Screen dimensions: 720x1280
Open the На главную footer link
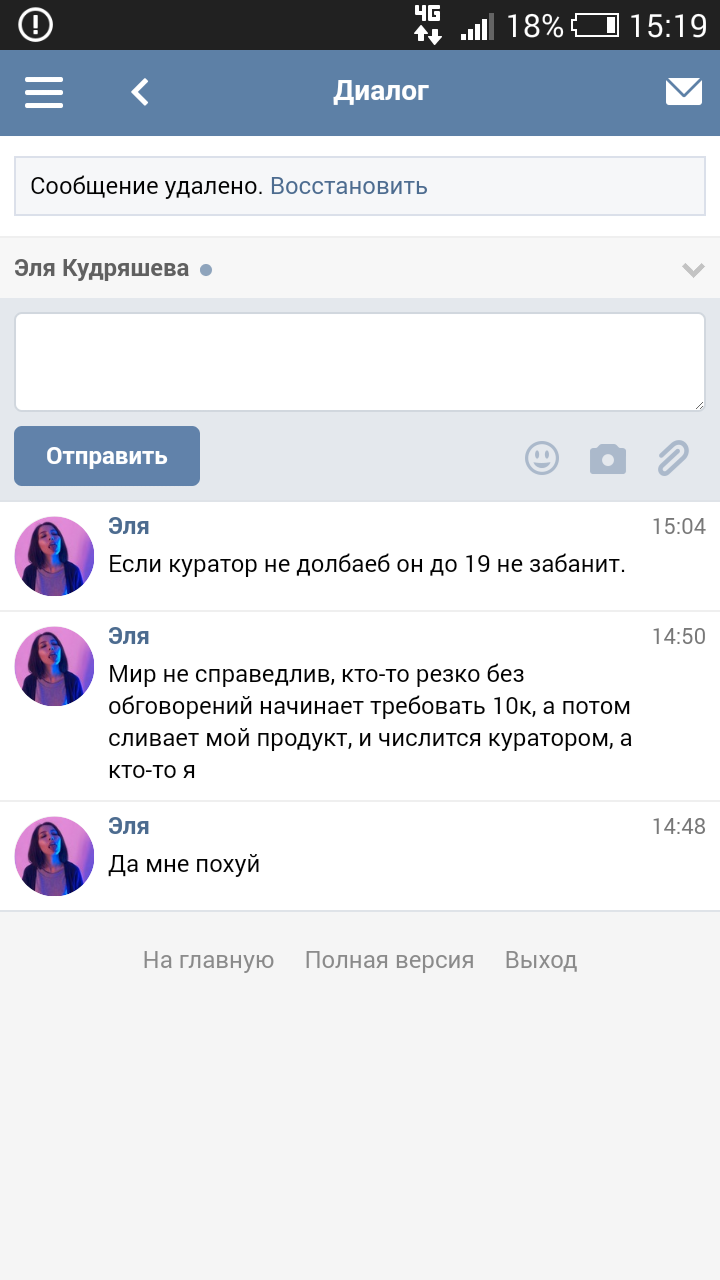(208, 960)
